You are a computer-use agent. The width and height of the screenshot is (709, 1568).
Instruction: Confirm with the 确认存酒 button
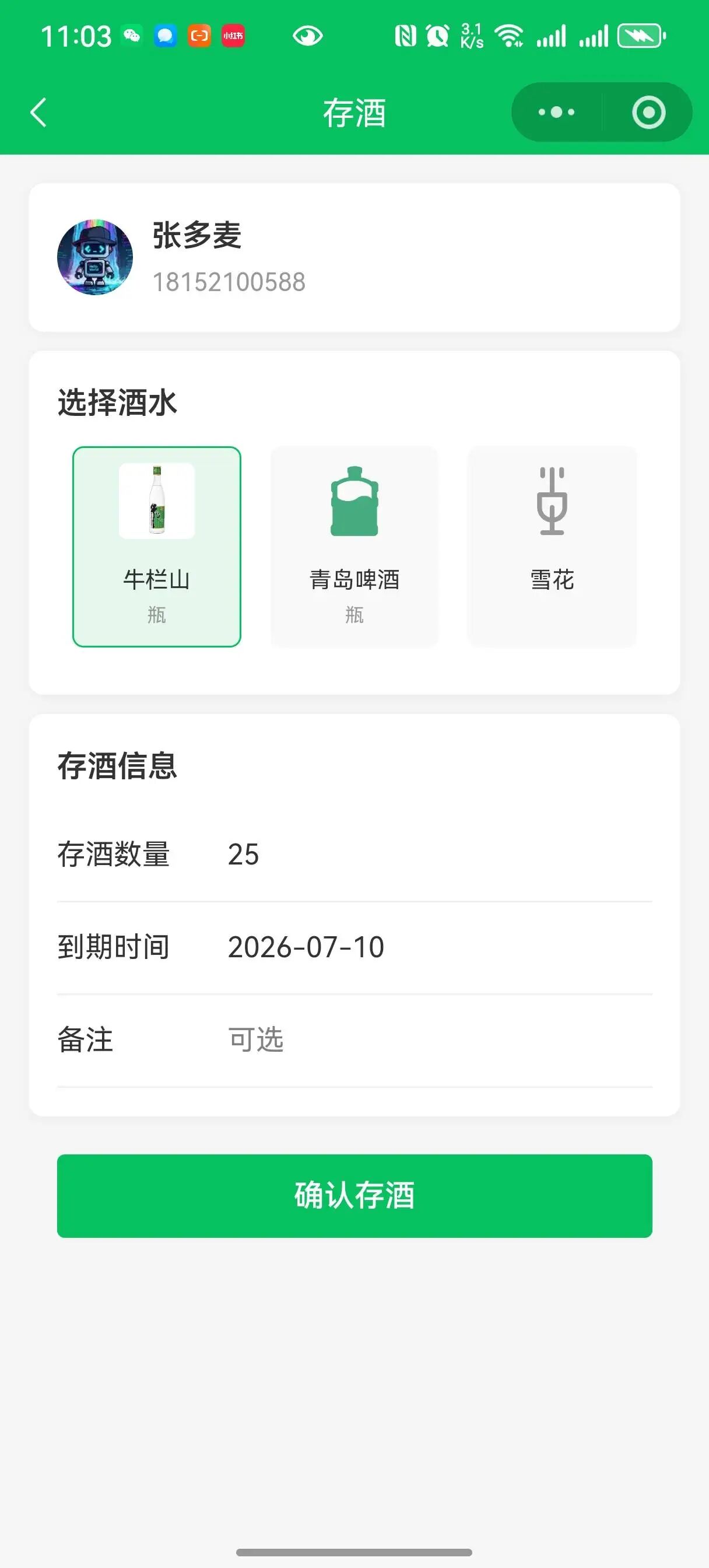tap(355, 1195)
